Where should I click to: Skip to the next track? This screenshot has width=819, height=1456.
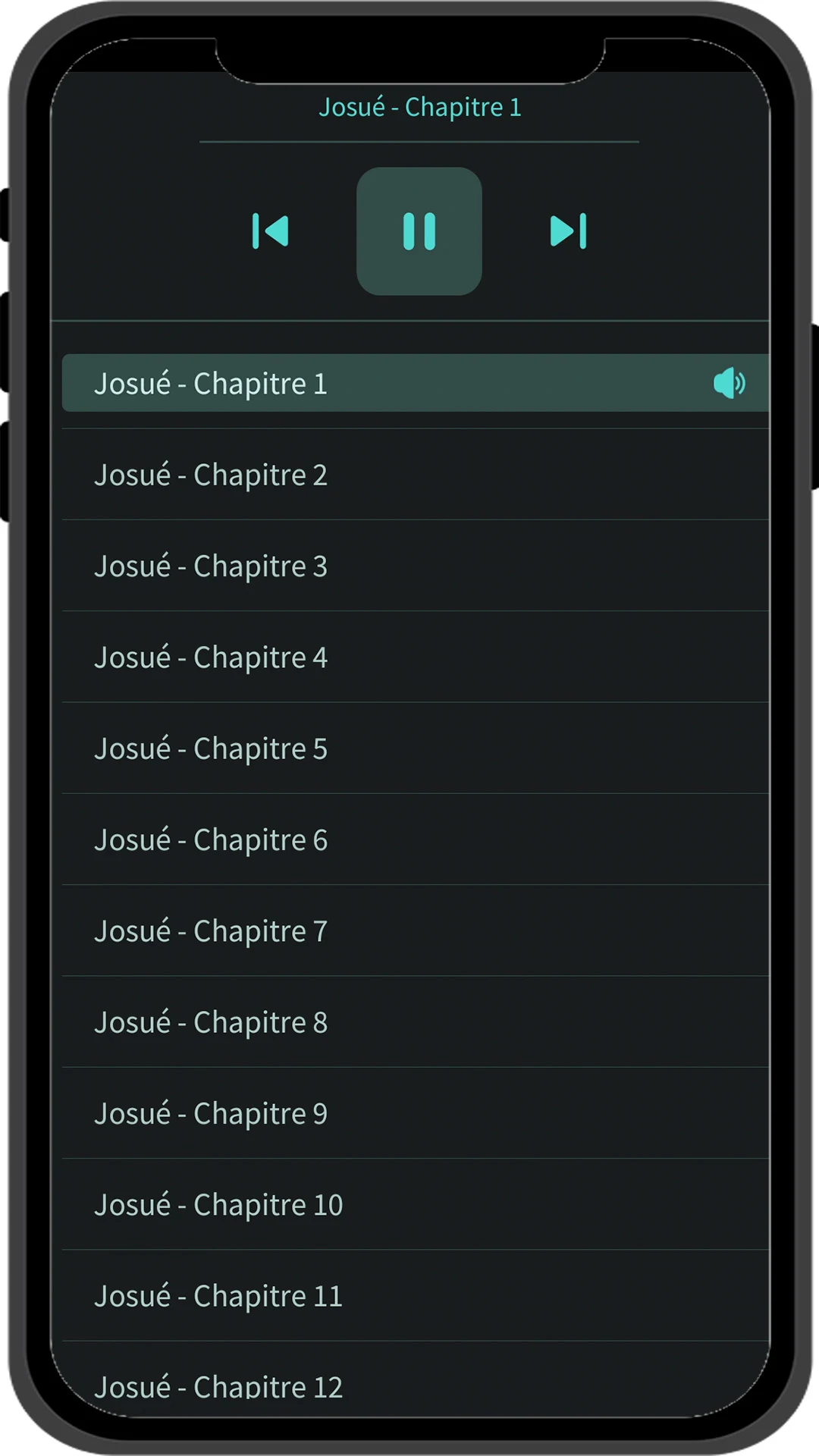click(569, 231)
